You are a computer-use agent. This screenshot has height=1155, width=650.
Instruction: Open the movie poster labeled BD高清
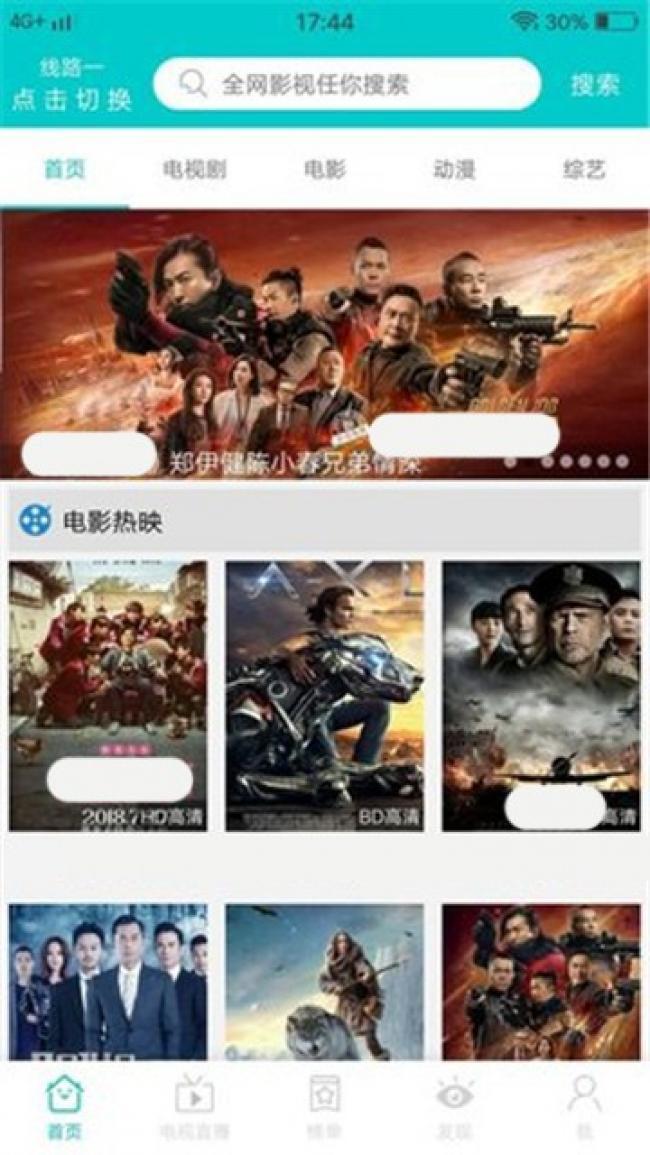coord(324,695)
